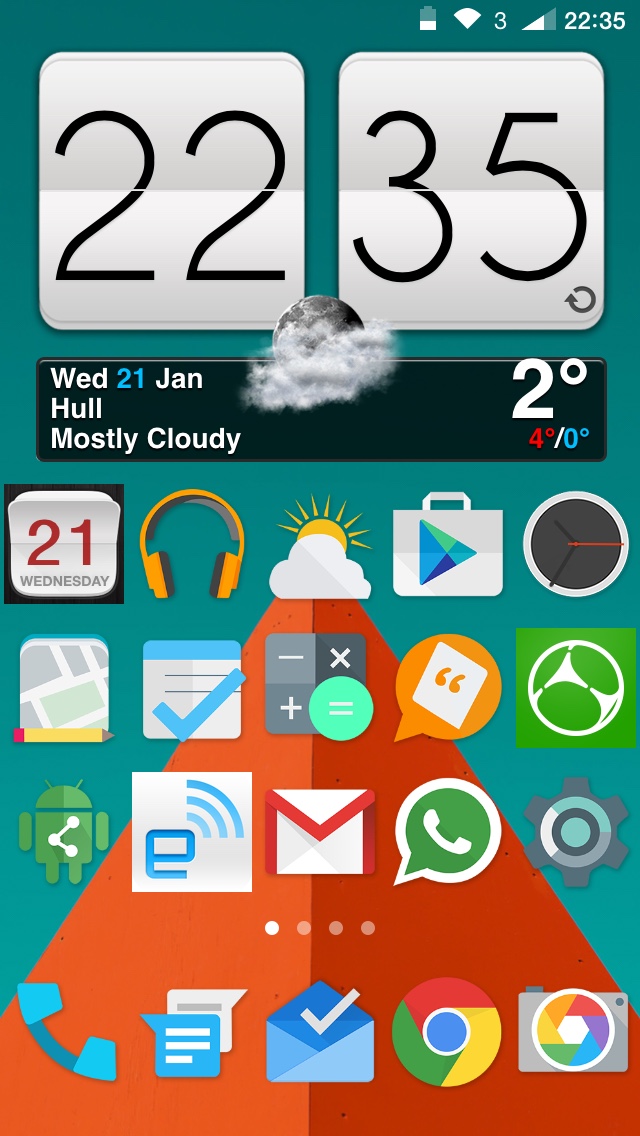This screenshot has width=640, height=1136.
Task: Open WhatsApp
Action: click(x=447, y=832)
